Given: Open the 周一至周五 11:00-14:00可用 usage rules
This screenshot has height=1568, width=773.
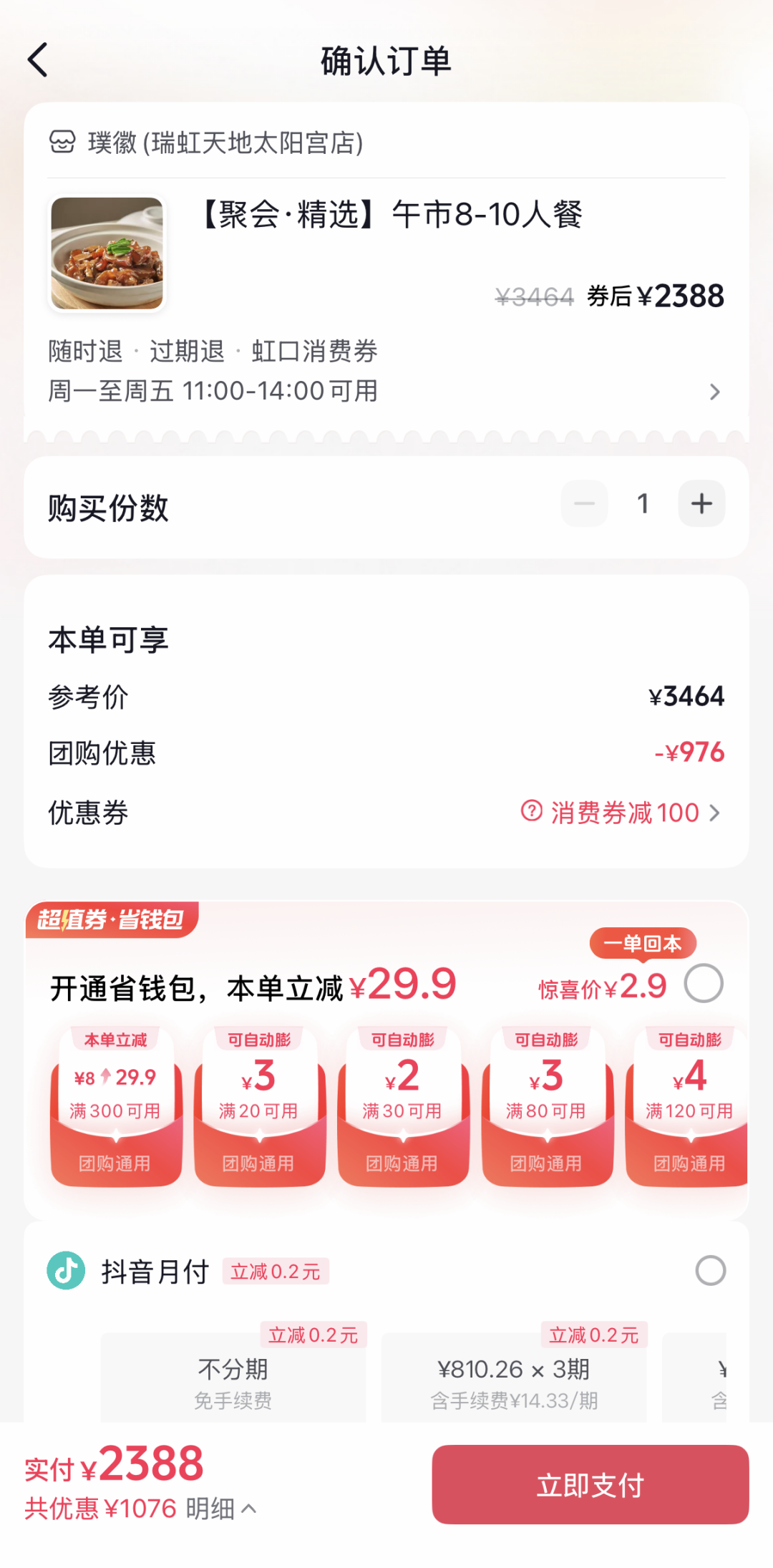Looking at the screenshot, I should click(x=385, y=392).
